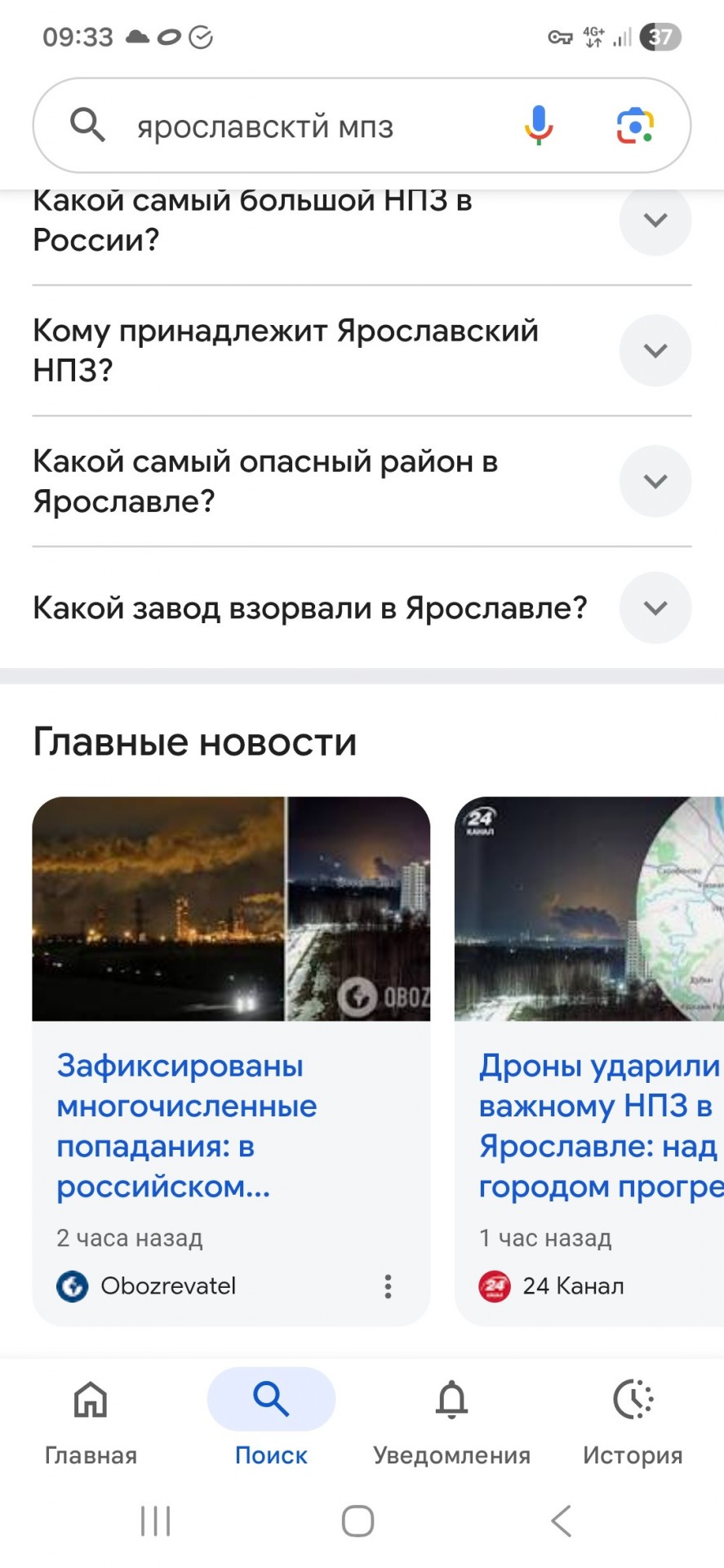Expand "Какой самый большой НПЗ в России?"

[655, 220]
